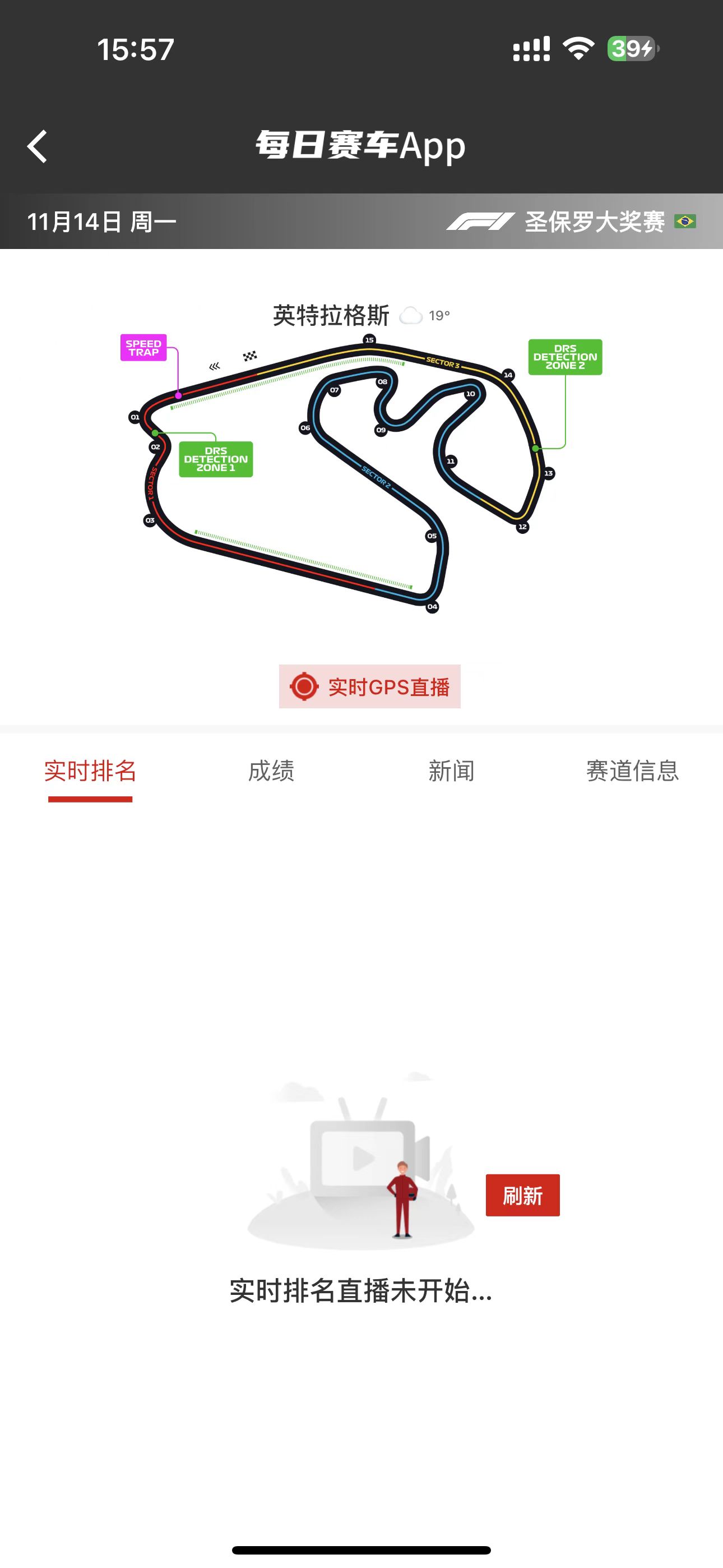View the 赛道信息 tab
723x1568 pixels.
click(632, 771)
